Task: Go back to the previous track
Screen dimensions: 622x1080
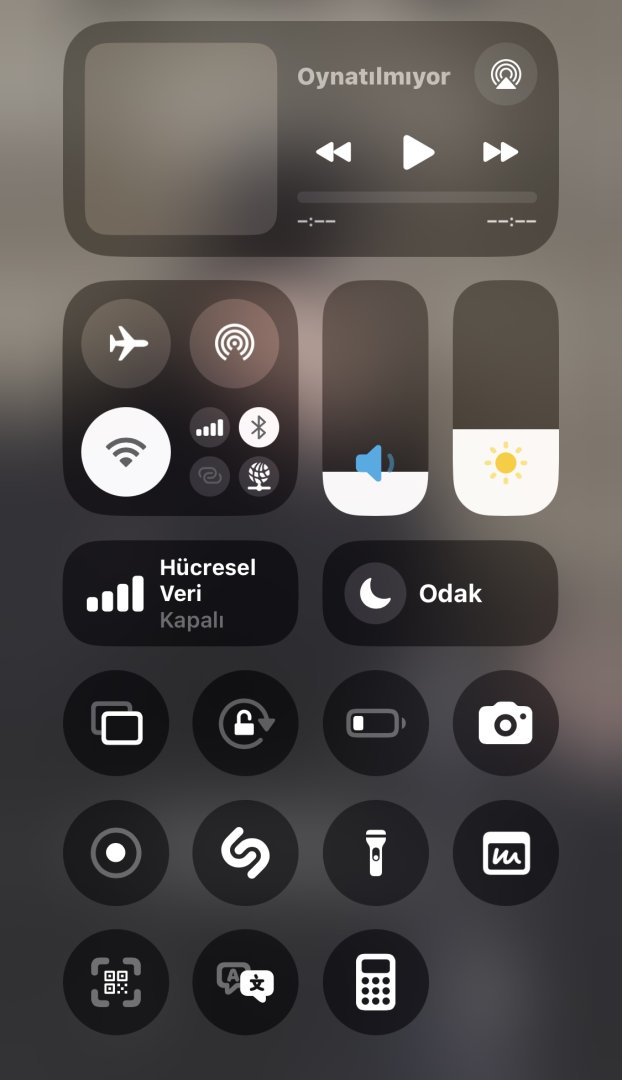Action: pos(334,152)
